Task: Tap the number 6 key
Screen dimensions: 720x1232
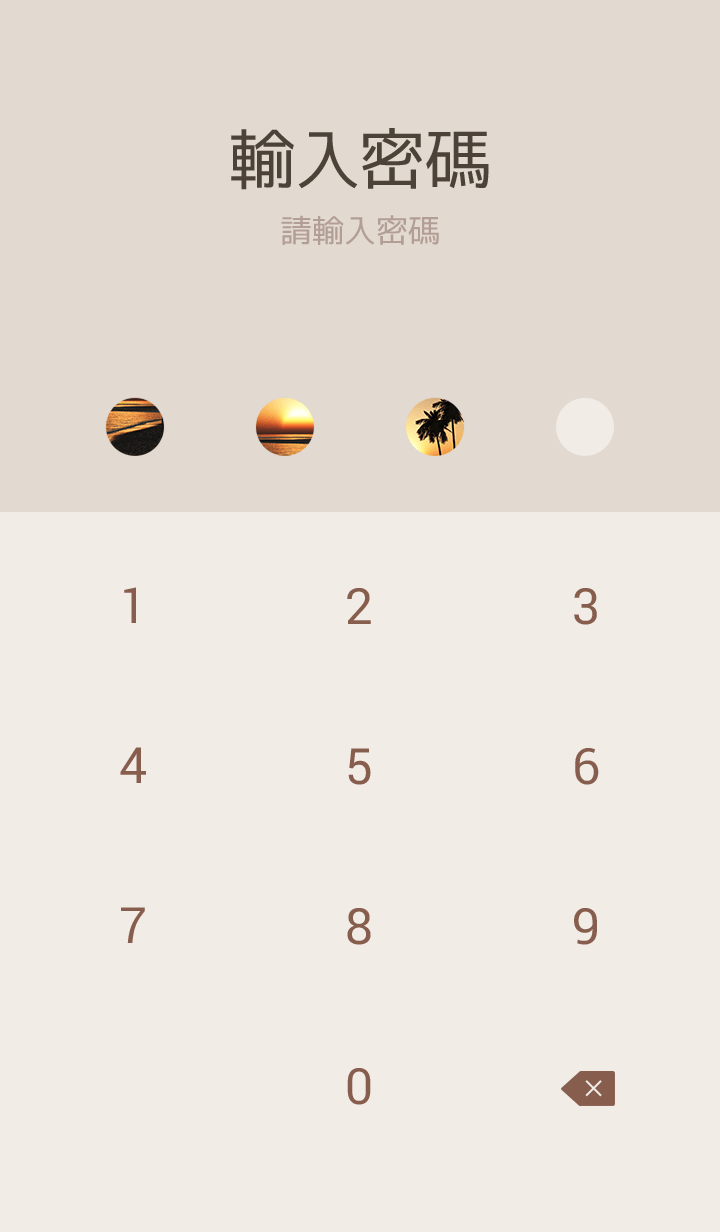Action: point(586,767)
